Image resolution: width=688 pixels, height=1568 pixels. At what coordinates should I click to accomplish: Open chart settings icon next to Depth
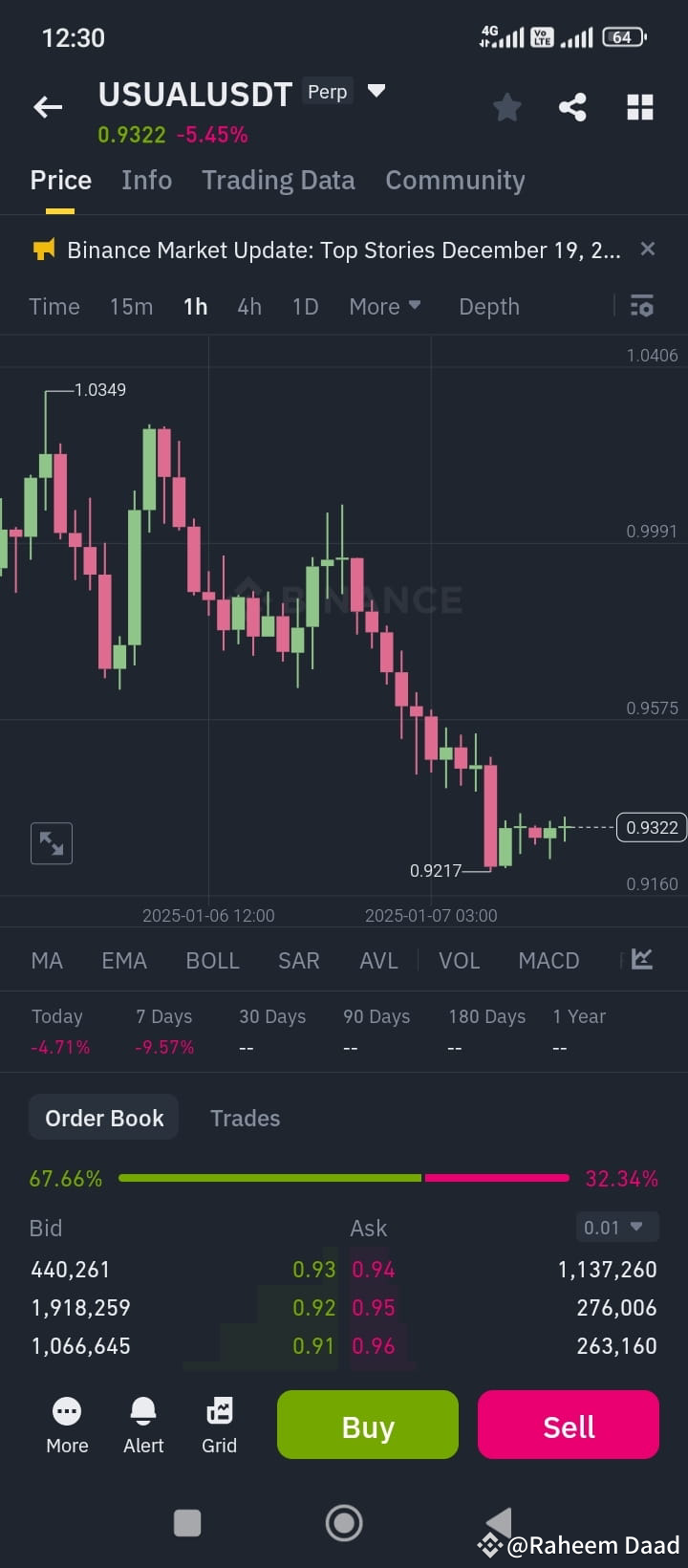(641, 306)
